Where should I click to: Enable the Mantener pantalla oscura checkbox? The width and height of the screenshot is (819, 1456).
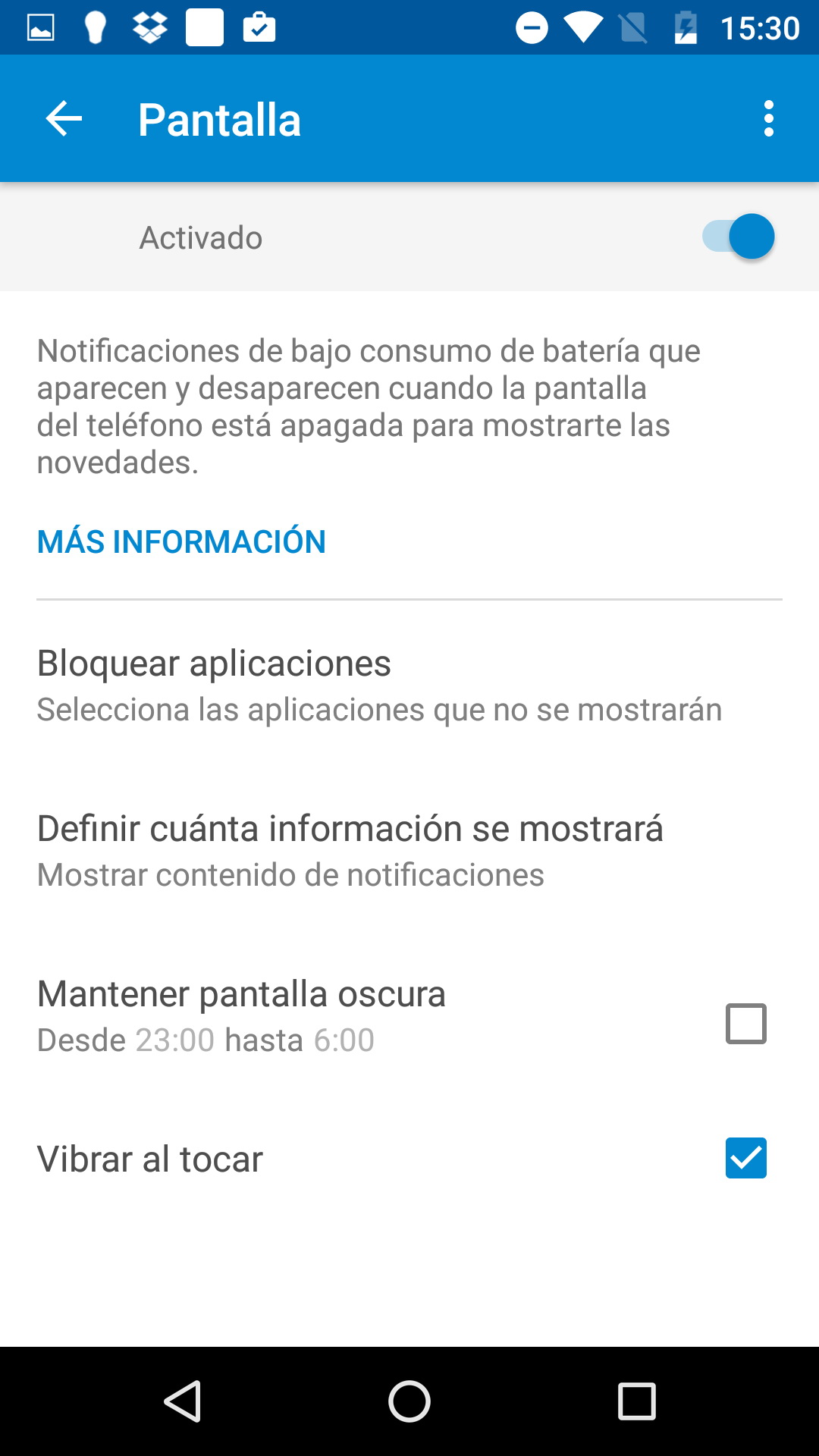click(x=745, y=1024)
